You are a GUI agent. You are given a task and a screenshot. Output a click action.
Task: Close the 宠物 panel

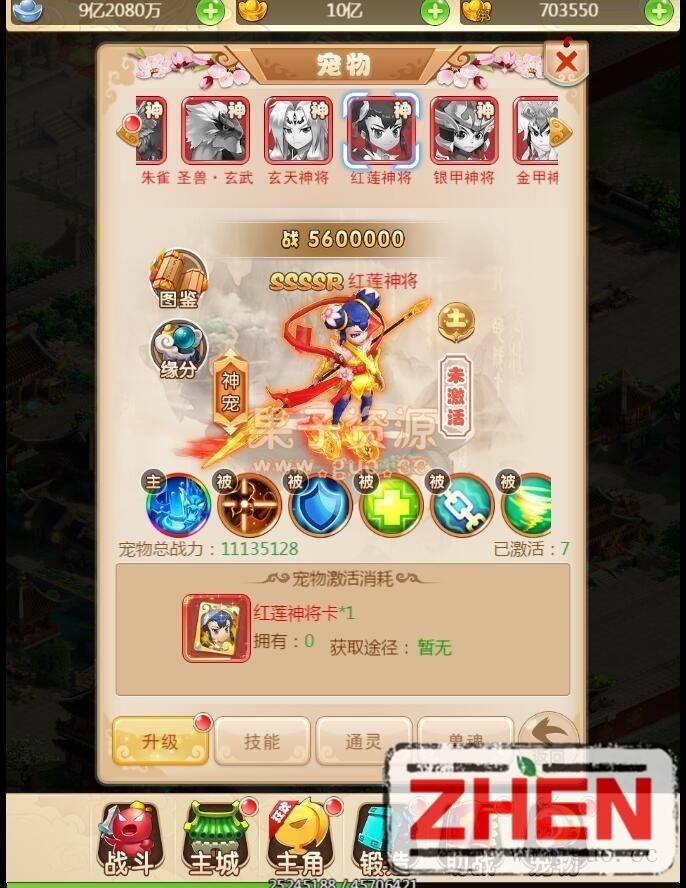pyautogui.click(x=566, y=62)
